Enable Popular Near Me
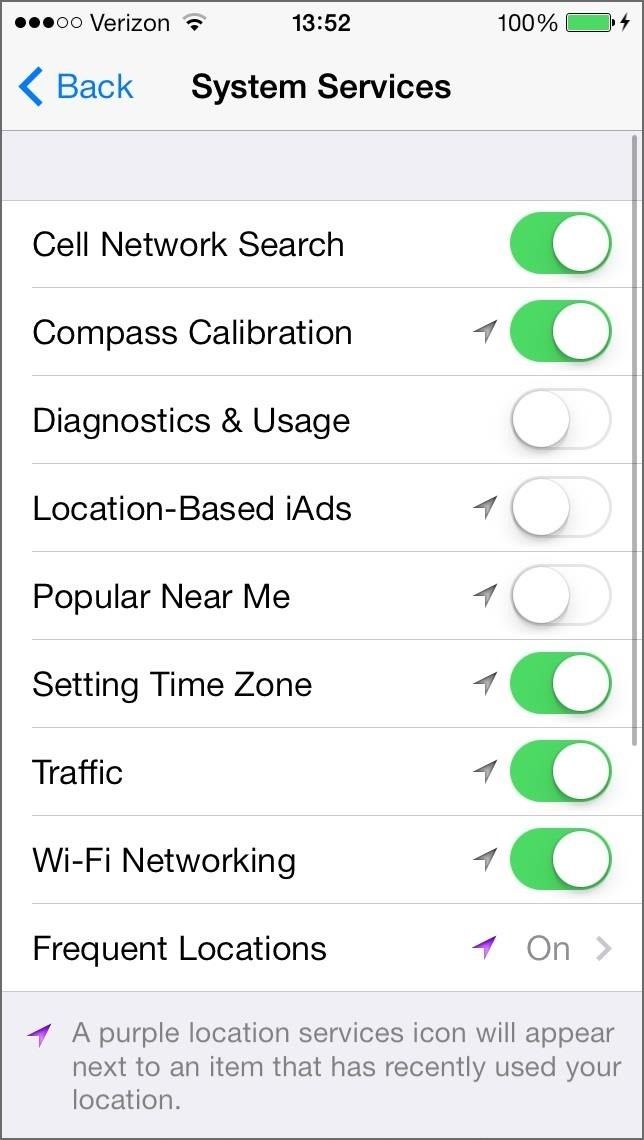 pos(559,596)
